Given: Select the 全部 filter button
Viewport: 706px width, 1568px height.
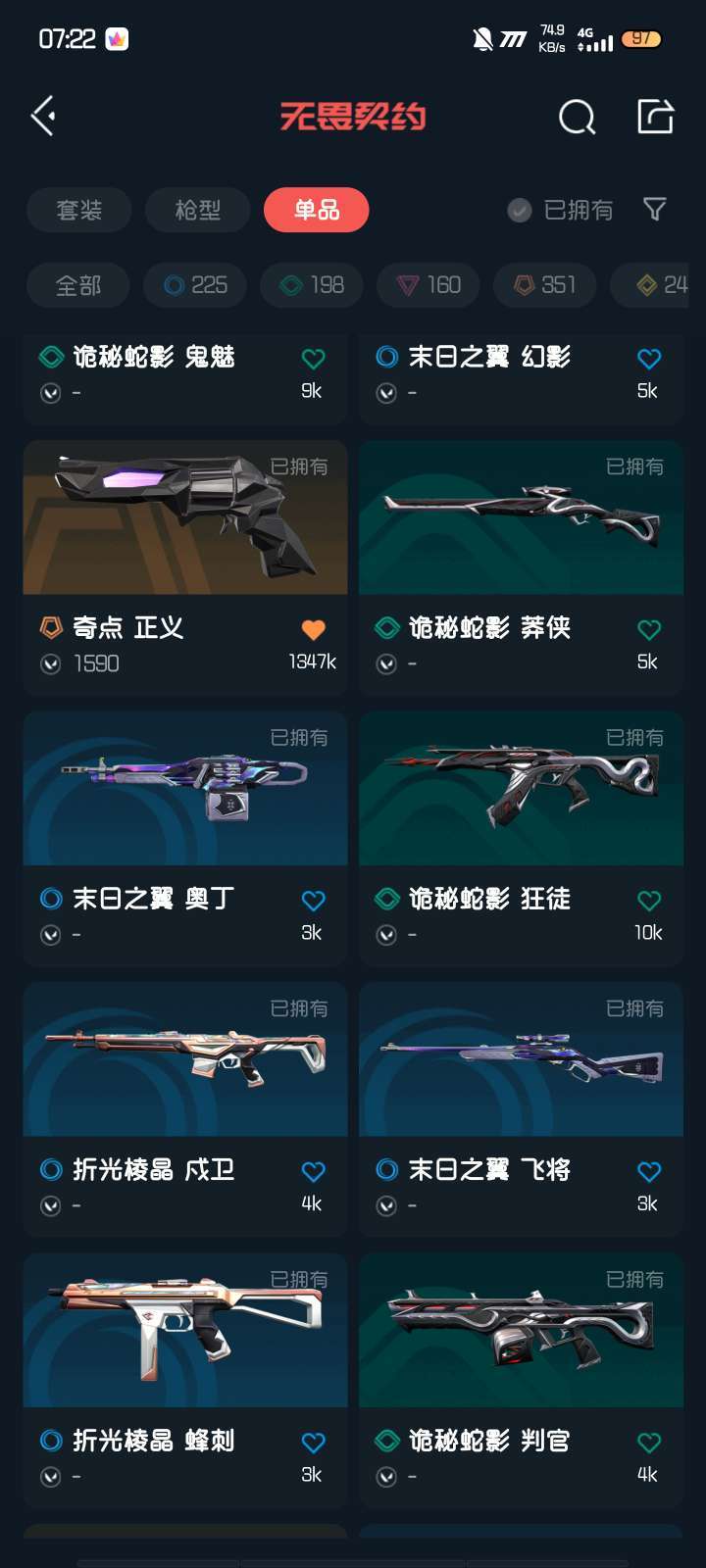Looking at the screenshot, I should tap(77, 285).
